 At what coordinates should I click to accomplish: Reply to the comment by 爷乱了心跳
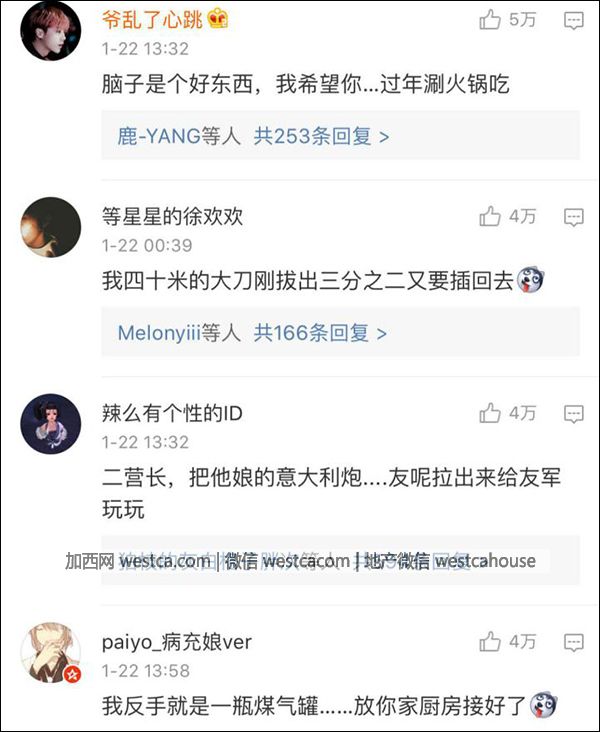[573, 19]
